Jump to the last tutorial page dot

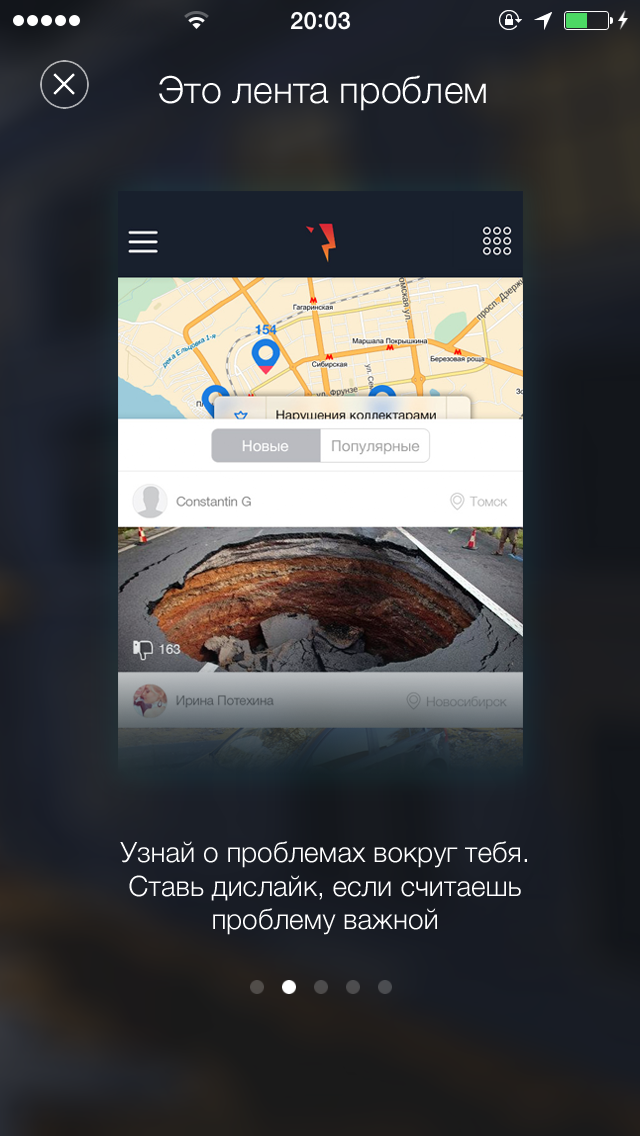(385, 987)
